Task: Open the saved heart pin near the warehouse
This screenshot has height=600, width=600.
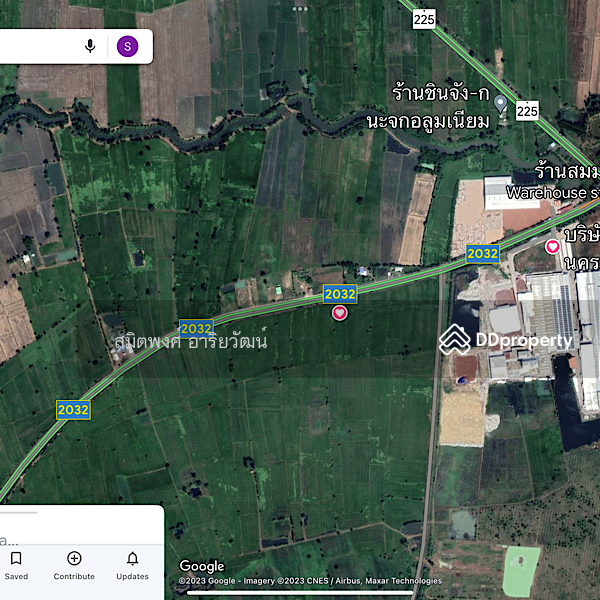Action: (552, 246)
